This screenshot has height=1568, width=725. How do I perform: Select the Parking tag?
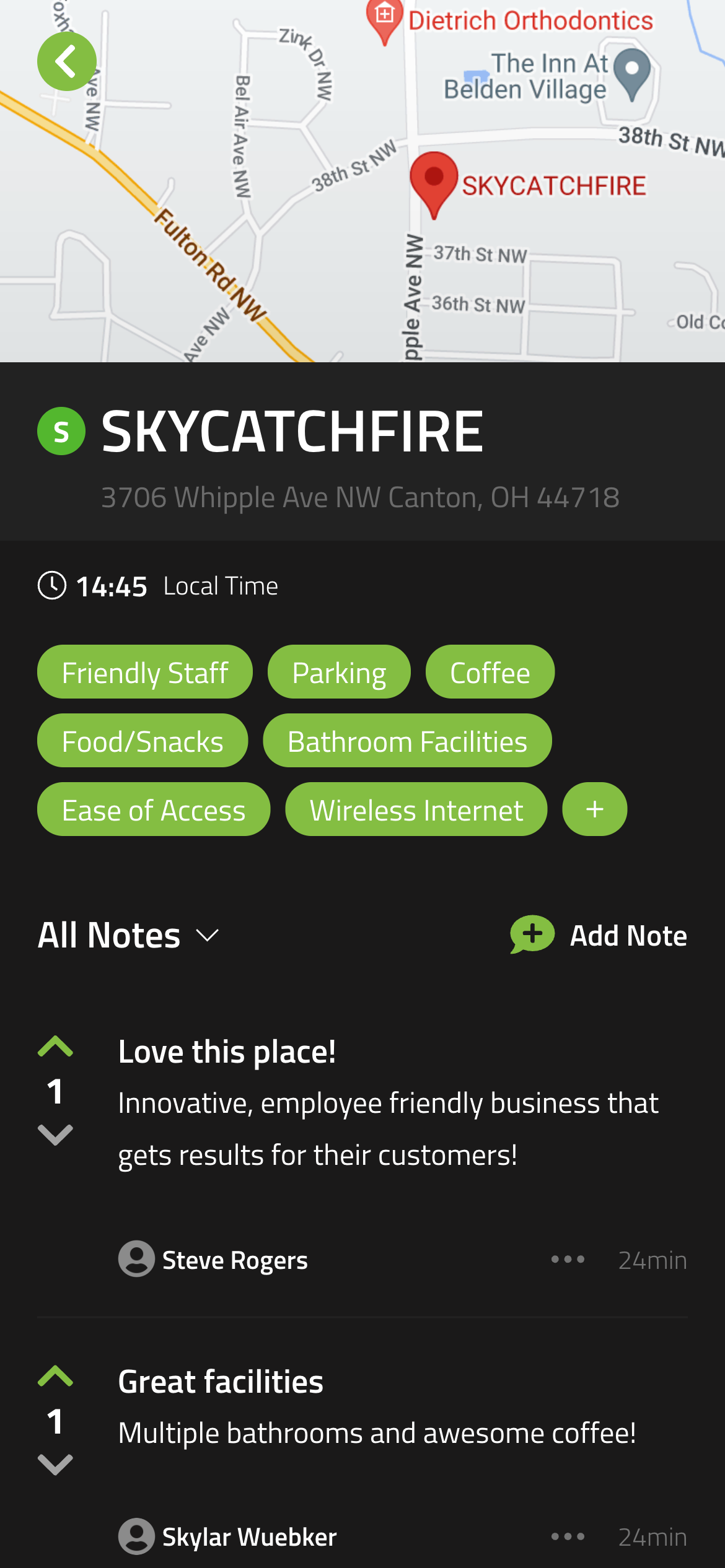point(338,672)
